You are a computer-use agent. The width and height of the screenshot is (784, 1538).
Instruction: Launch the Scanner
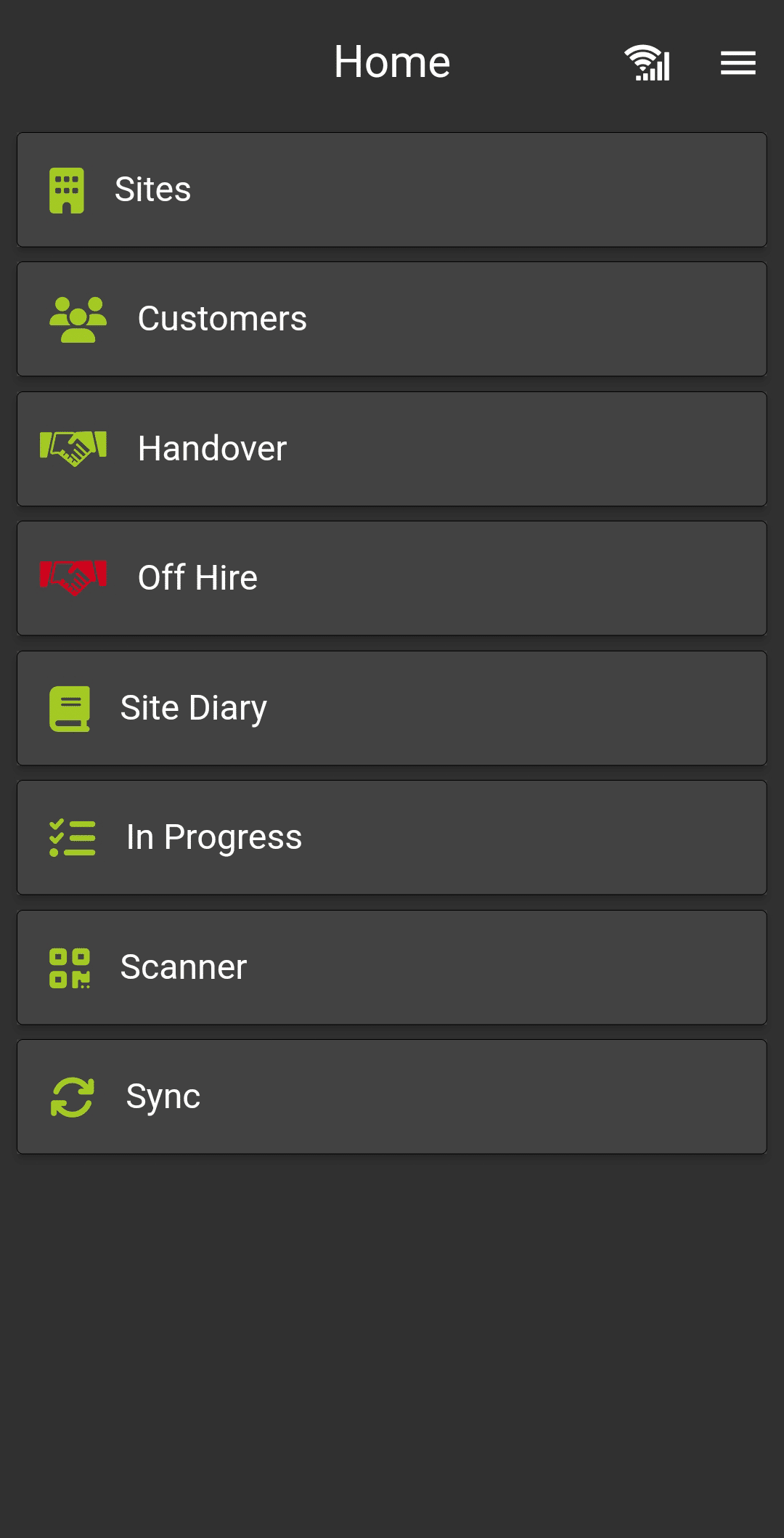[x=392, y=967]
